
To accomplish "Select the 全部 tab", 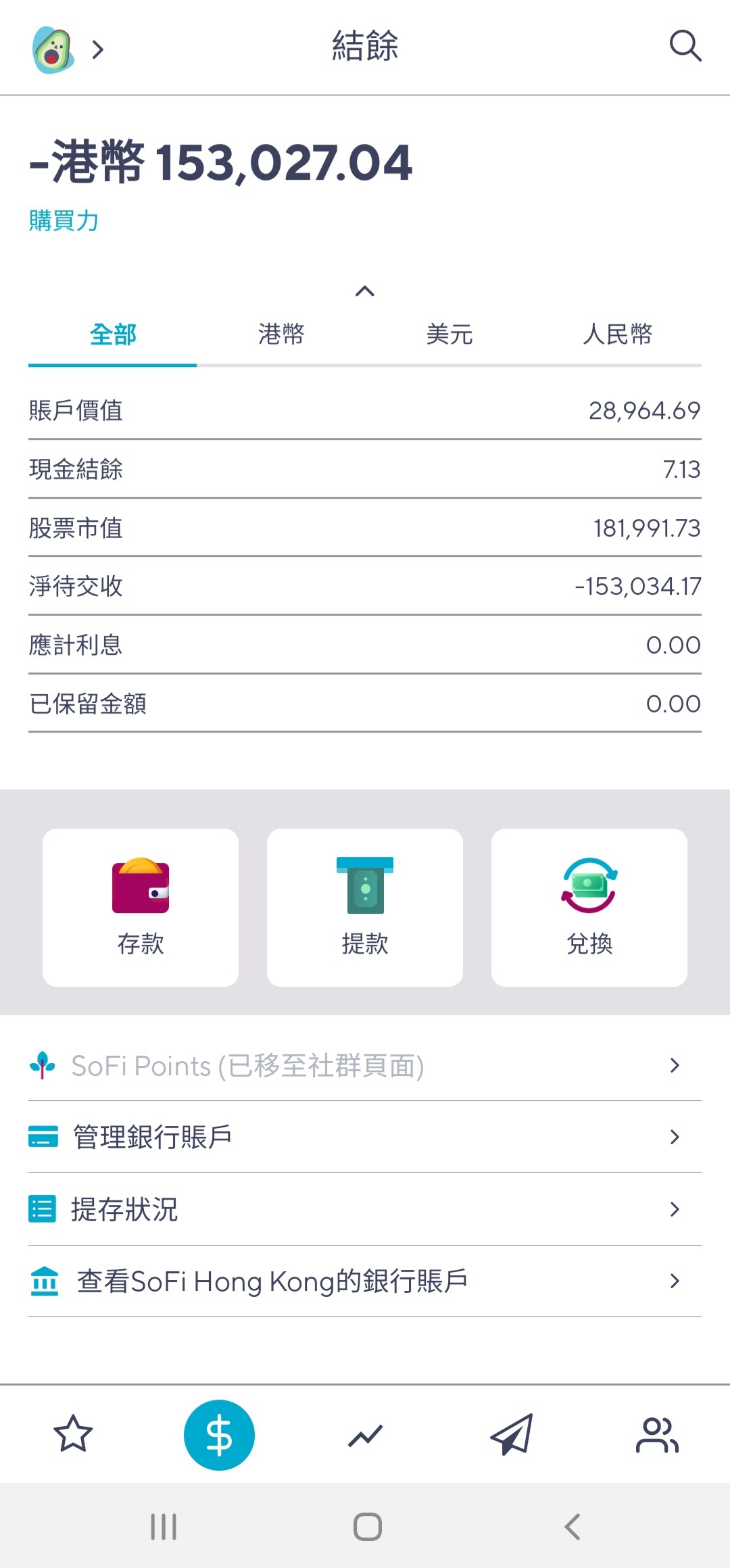I will point(113,335).
